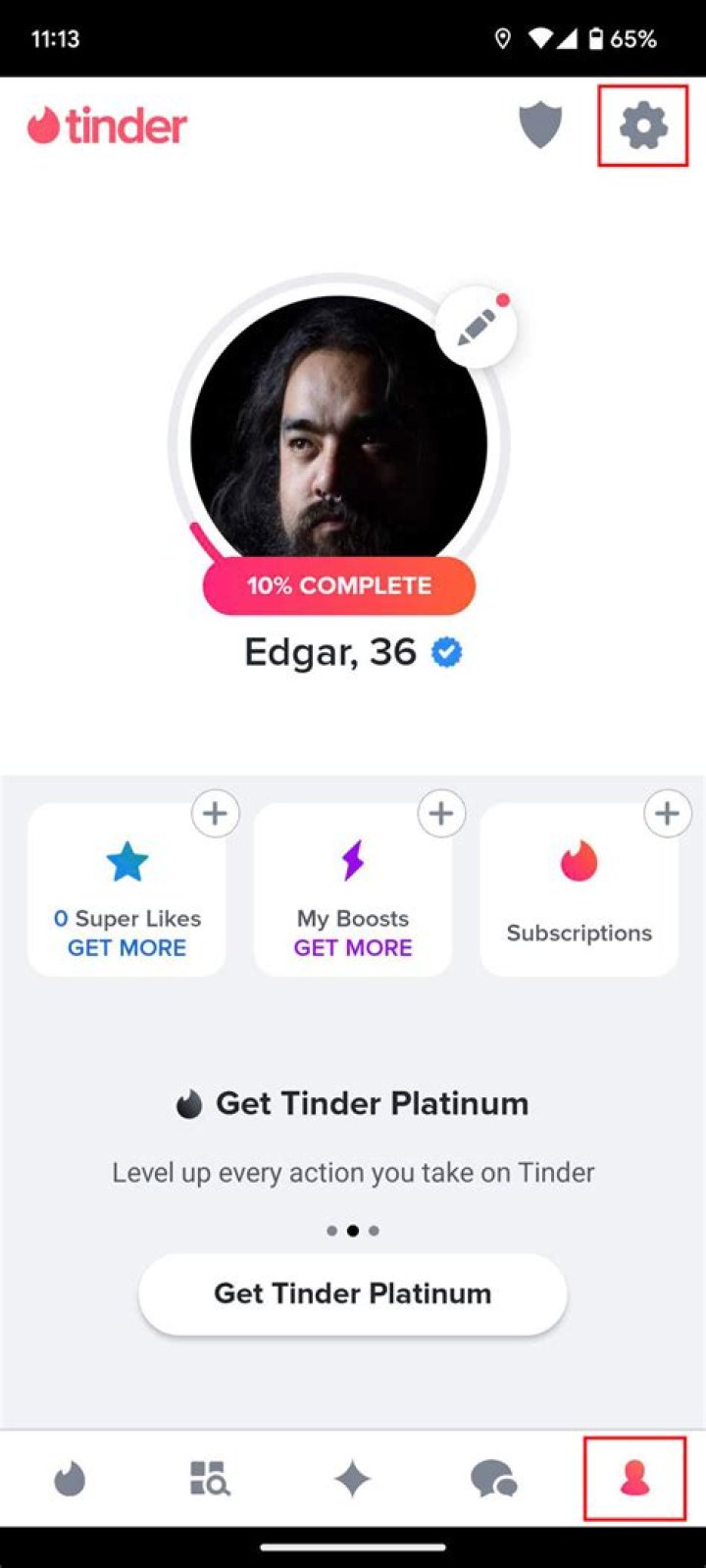This screenshot has height=1568, width=706.
Task: Tap the GET MORE link under Super Likes
Action: click(x=127, y=947)
